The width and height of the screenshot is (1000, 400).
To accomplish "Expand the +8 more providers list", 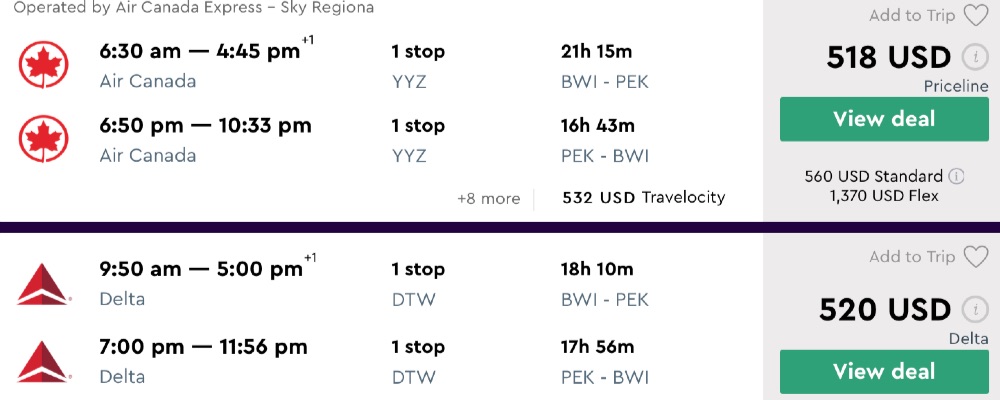I will coord(488,198).
